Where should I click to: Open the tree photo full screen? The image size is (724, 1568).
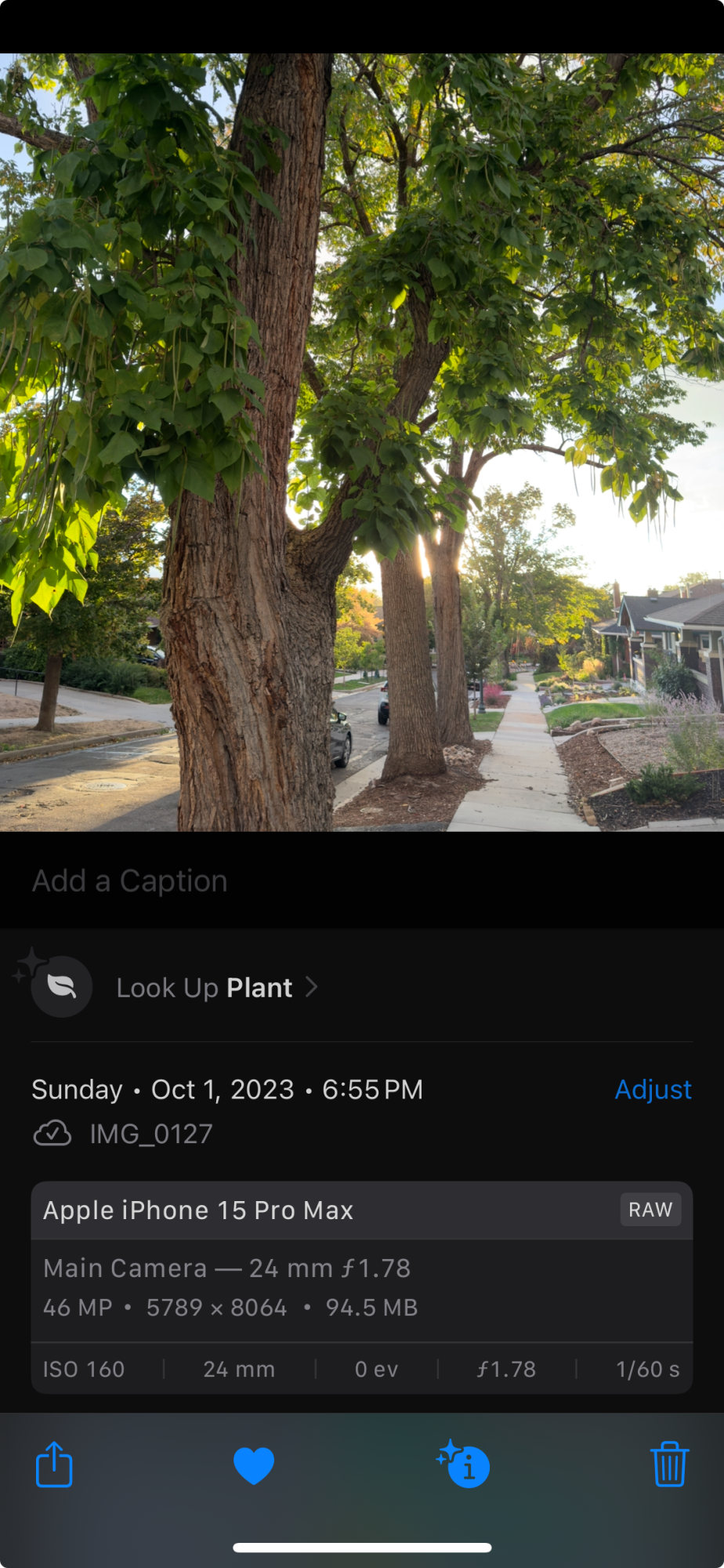click(362, 442)
